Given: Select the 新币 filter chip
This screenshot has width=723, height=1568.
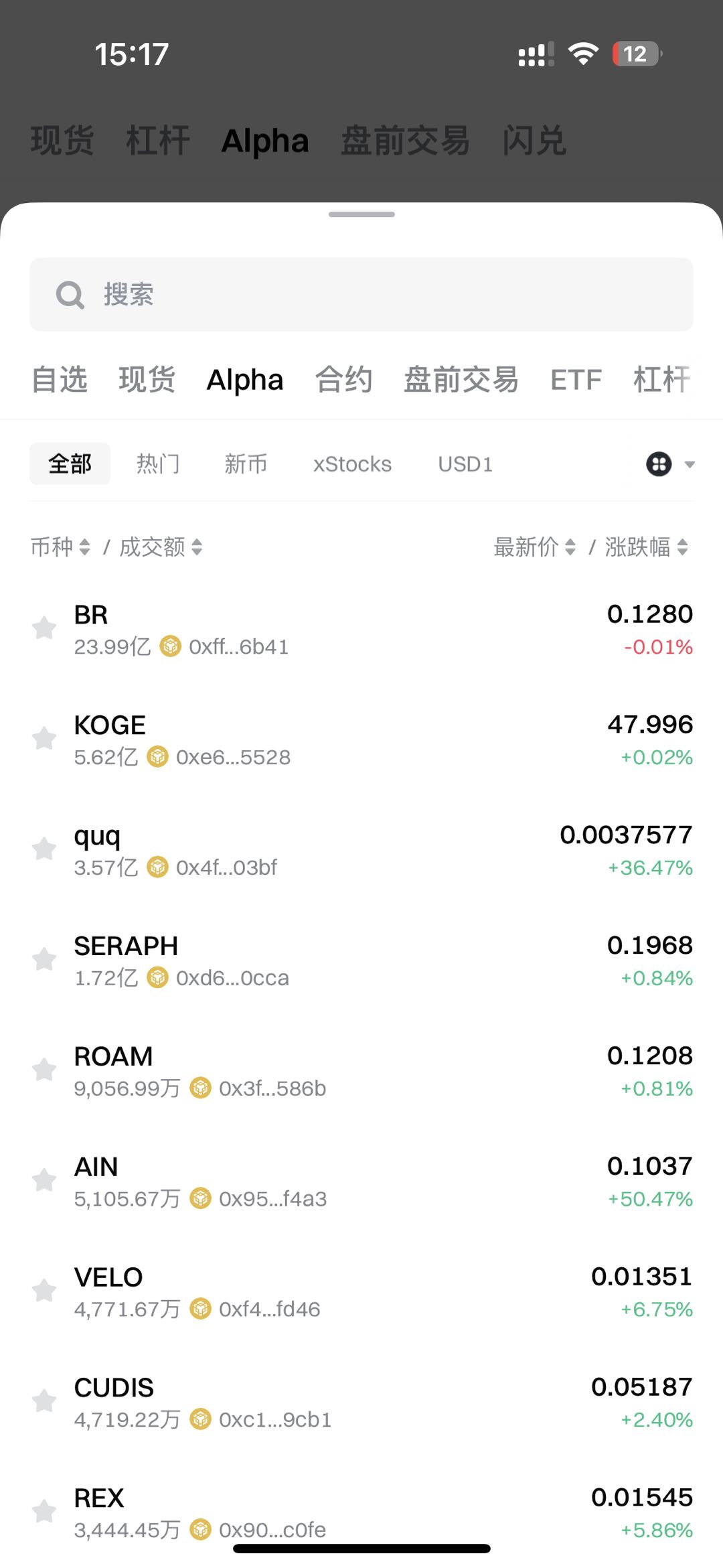Looking at the screenshot, I should coord(246,464).
